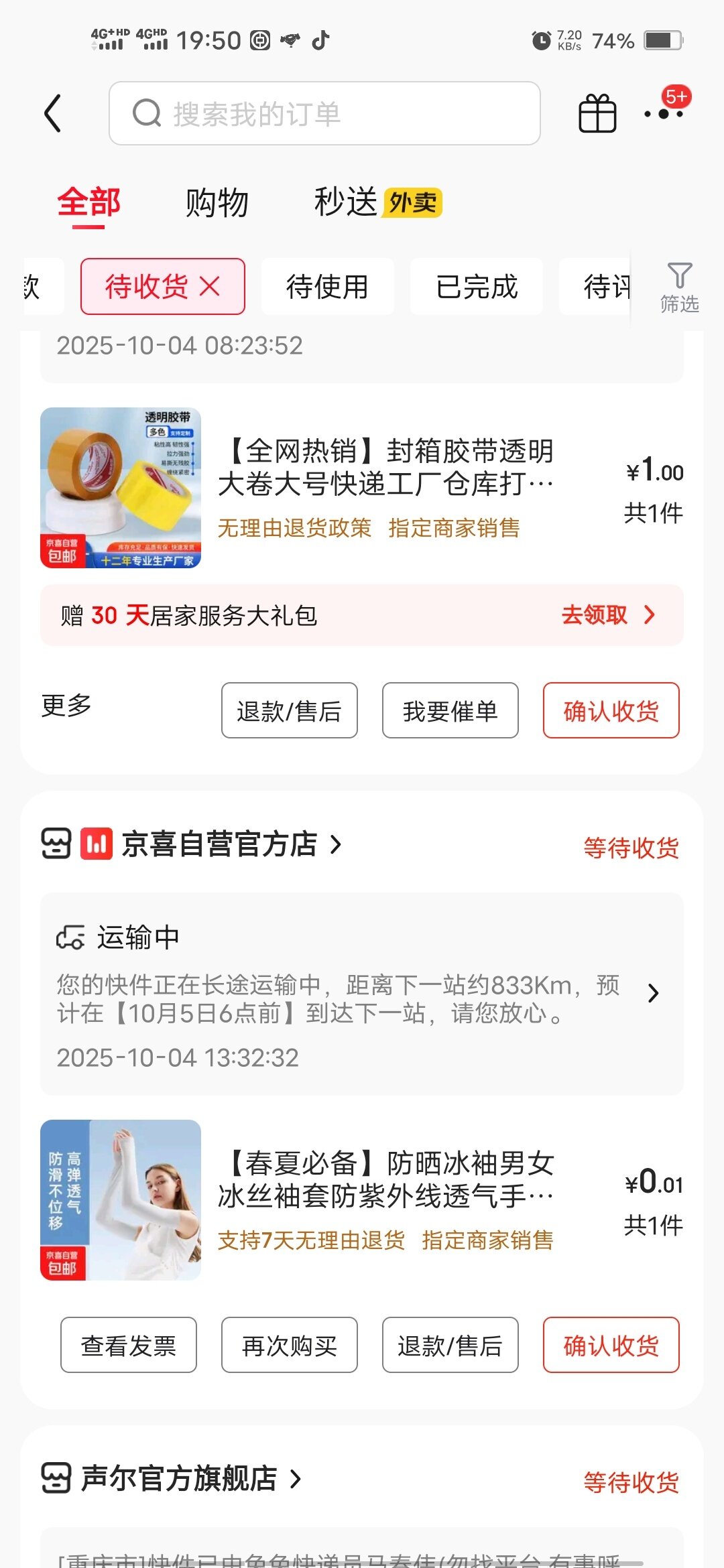Open the three-dot menu with 5+ badge

point(664,113)
